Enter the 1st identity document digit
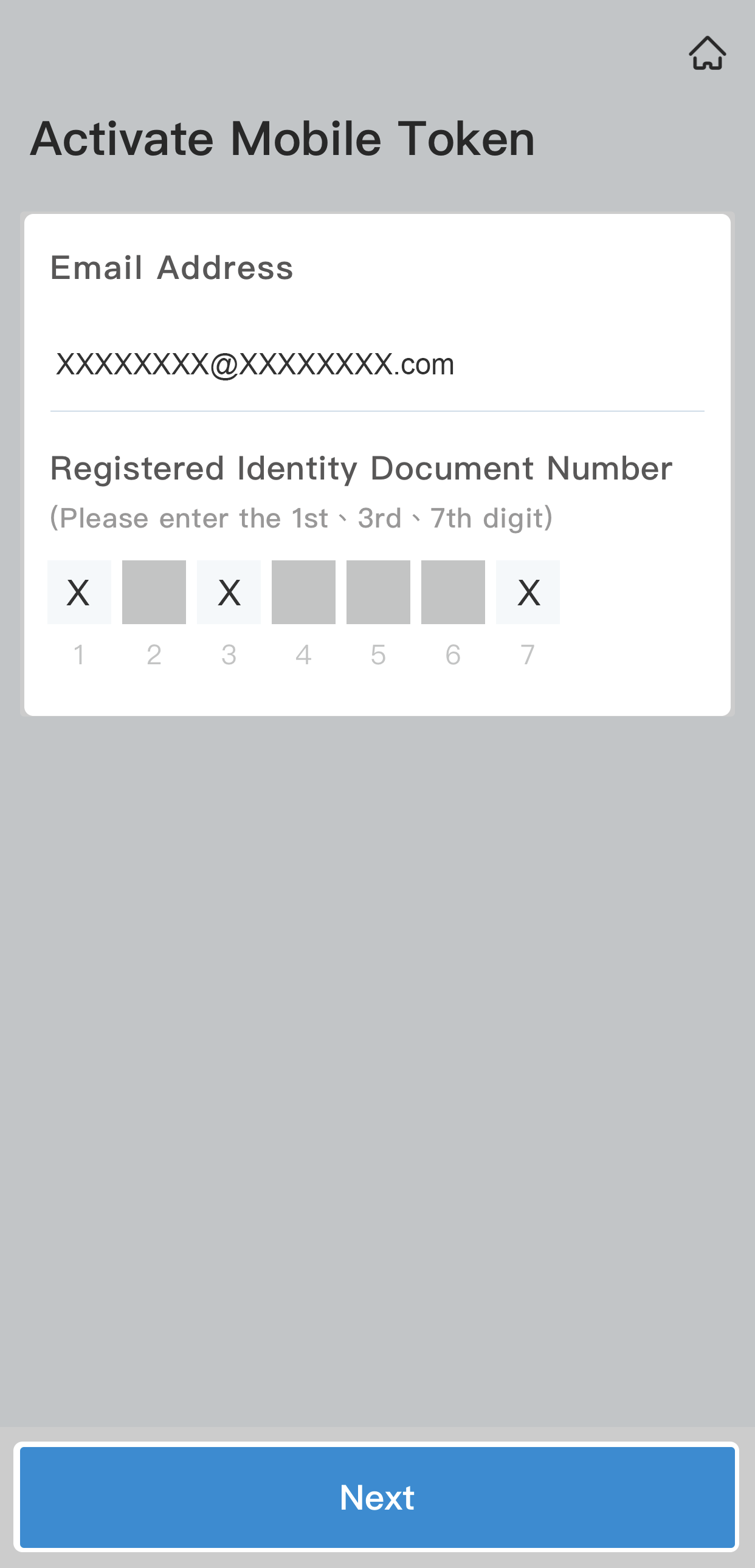The height and width of the screenshot is (1568, 755). [x=79, y=593]
